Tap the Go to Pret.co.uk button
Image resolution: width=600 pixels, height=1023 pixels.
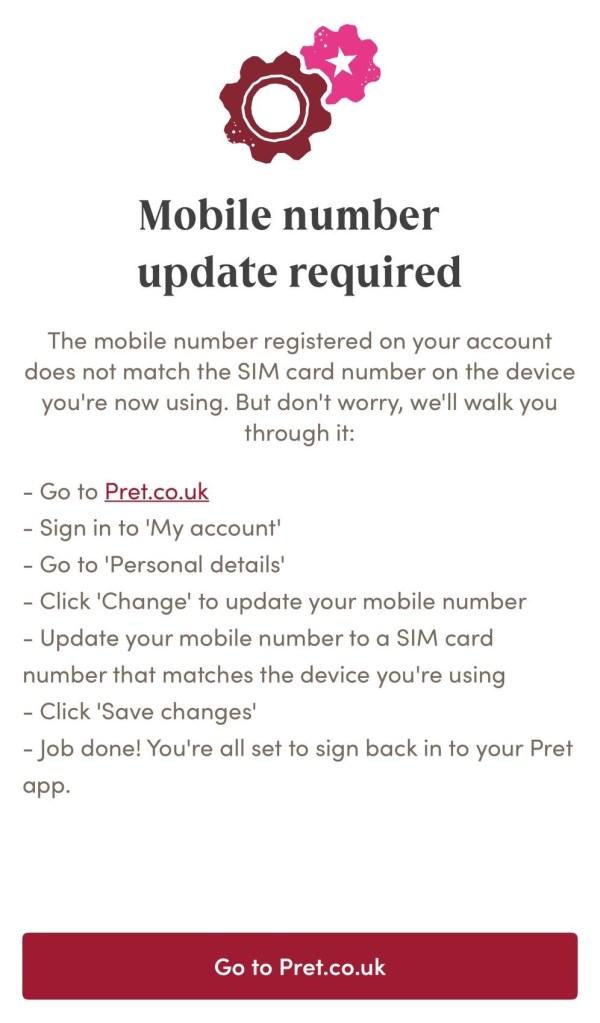click(x=300, y=966)
